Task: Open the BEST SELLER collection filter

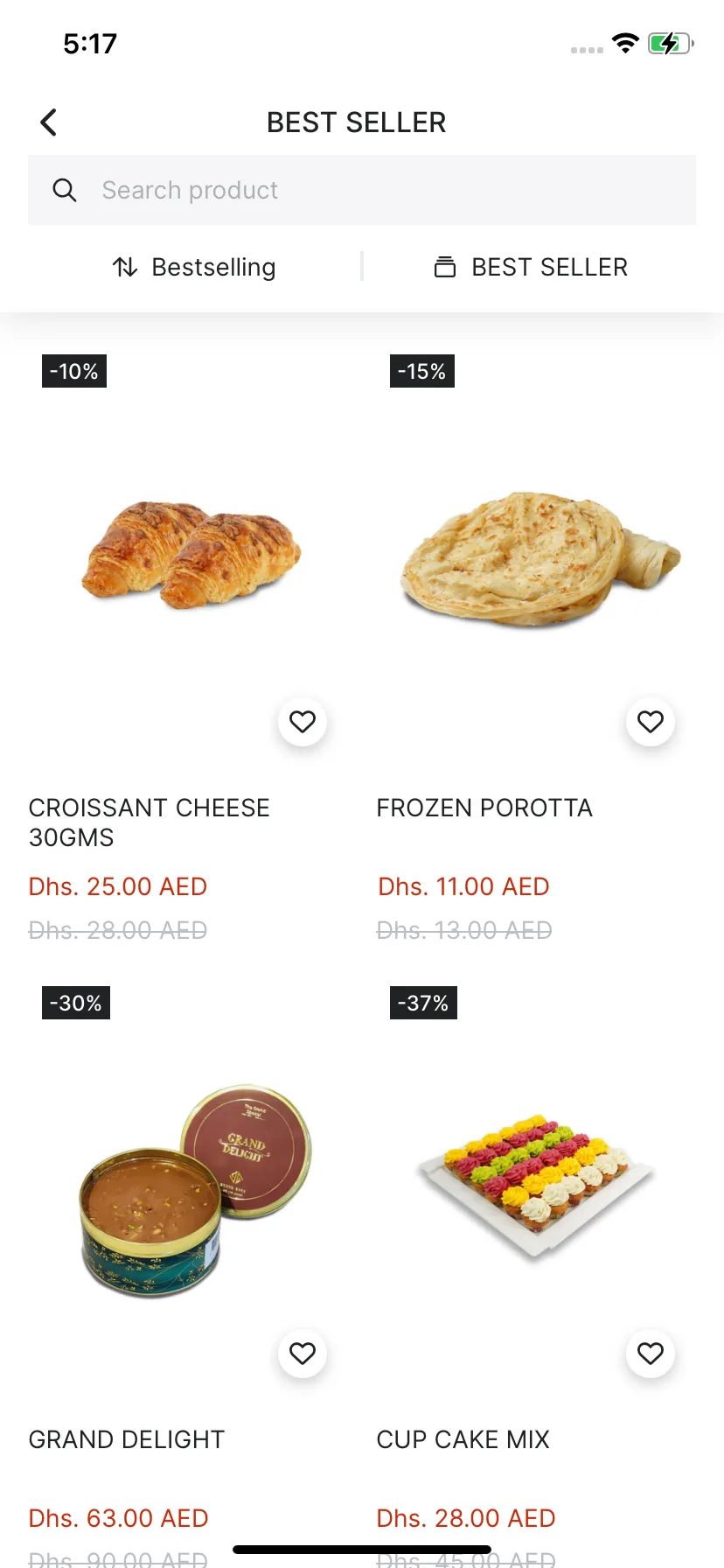Action: point(531,267)
